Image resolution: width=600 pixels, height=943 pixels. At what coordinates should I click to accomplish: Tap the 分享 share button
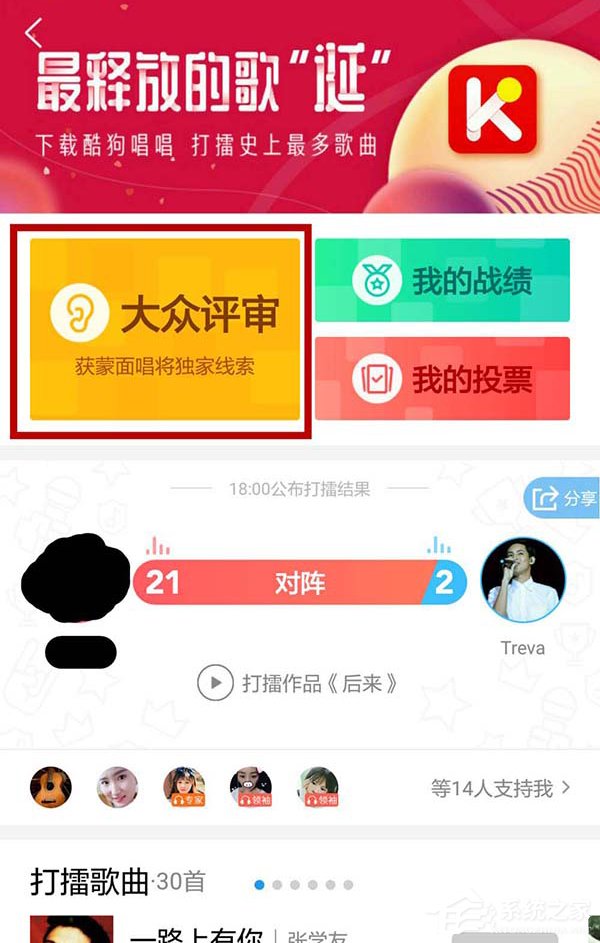563,498
